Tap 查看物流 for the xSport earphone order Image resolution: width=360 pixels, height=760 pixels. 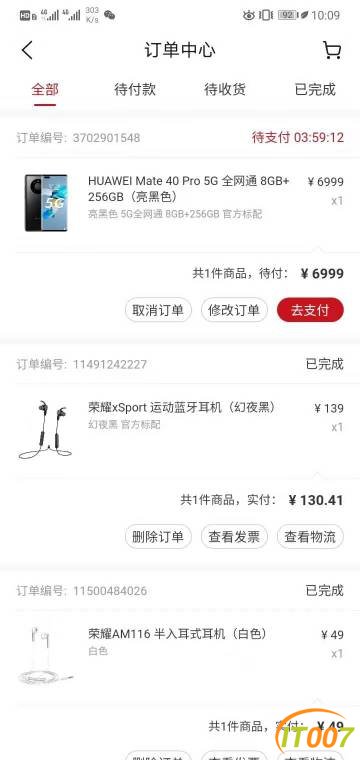pos(310,537)
